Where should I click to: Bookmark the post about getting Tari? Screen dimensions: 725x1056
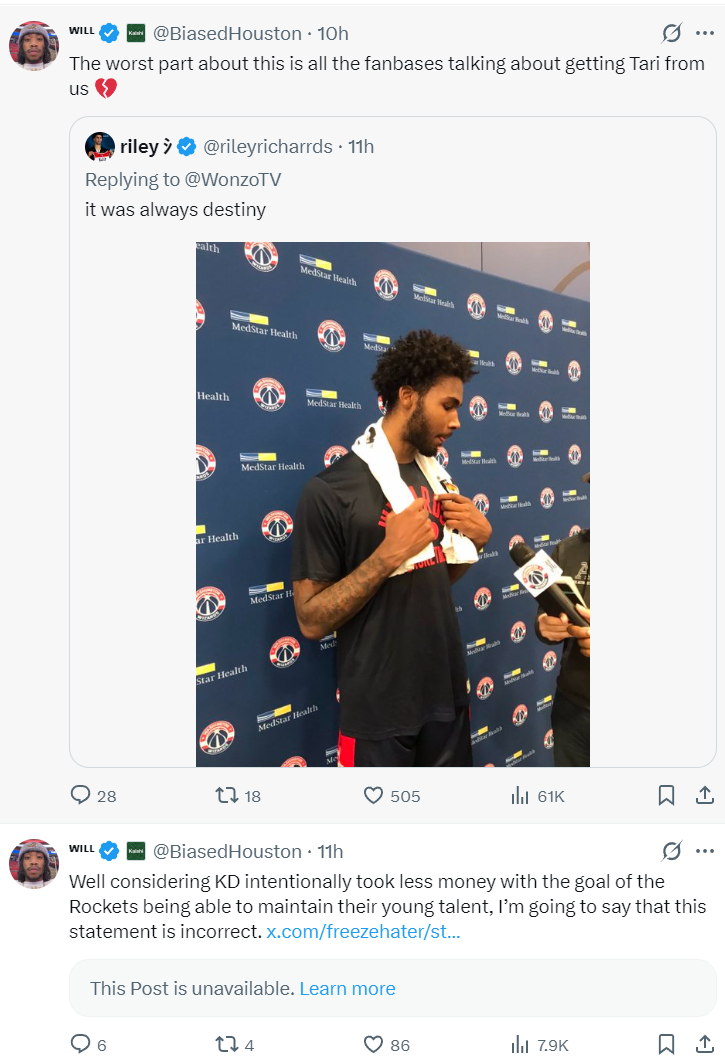pyautogui.click(x=666, y=796)
